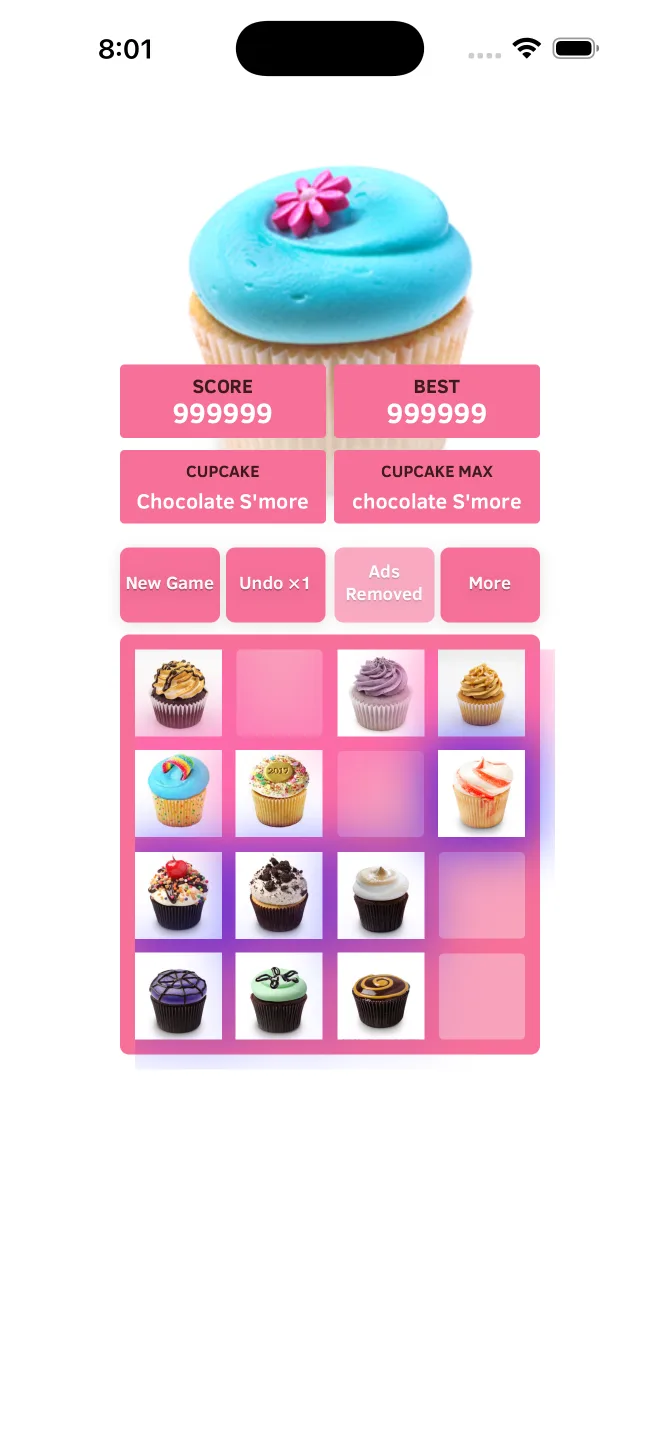The height and width of the screenshot is (1434, 660).
Task: Open the More options
Action: click(x=490, y=584)
